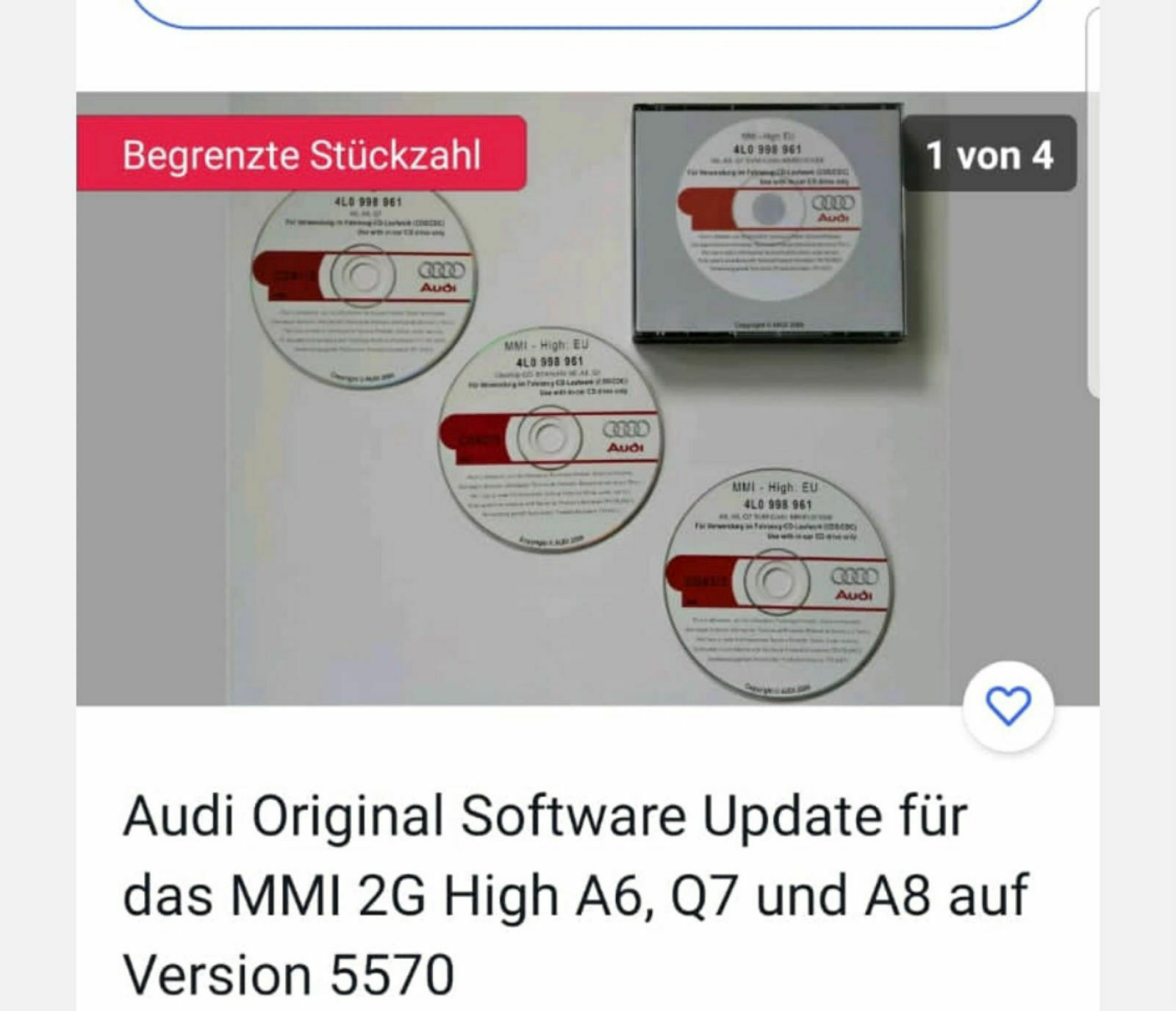
Task: Add this Audi software listing to watchlist
Action: pyautogui.click(x=1008, y=706)
